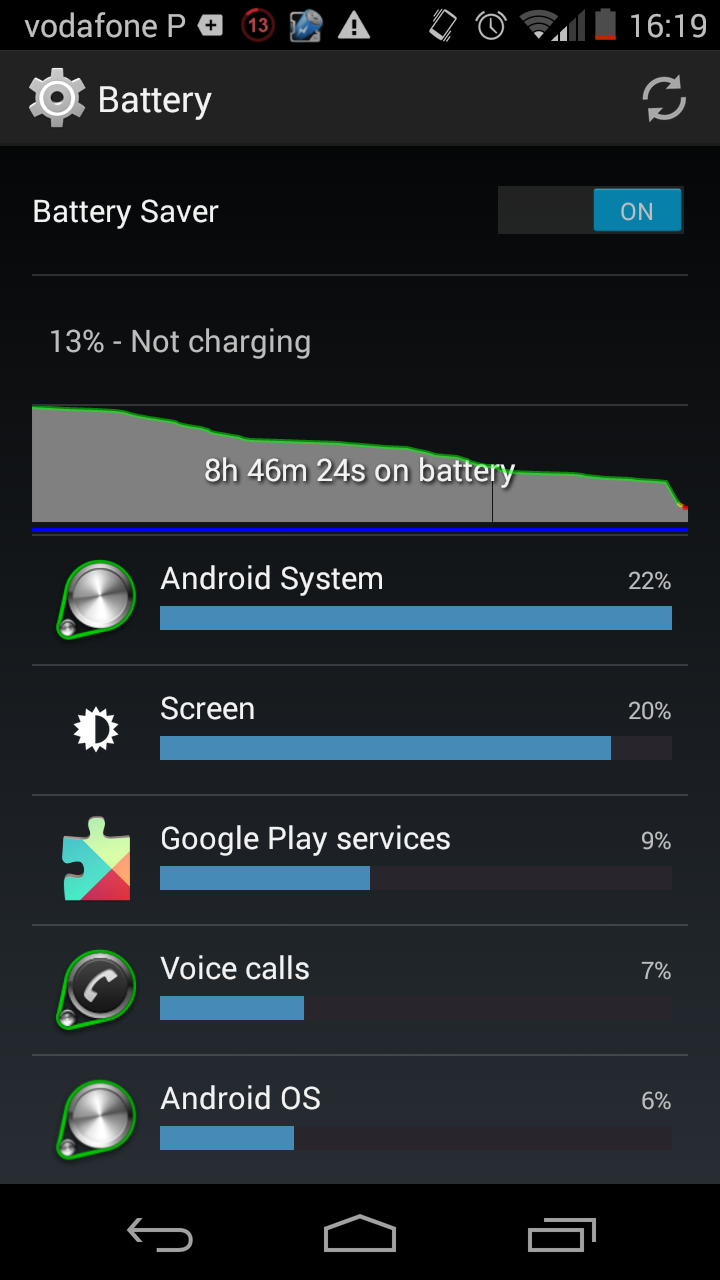Show Voice calls battery usage
Screen dimensions: 720x1280
click(360, 990)
